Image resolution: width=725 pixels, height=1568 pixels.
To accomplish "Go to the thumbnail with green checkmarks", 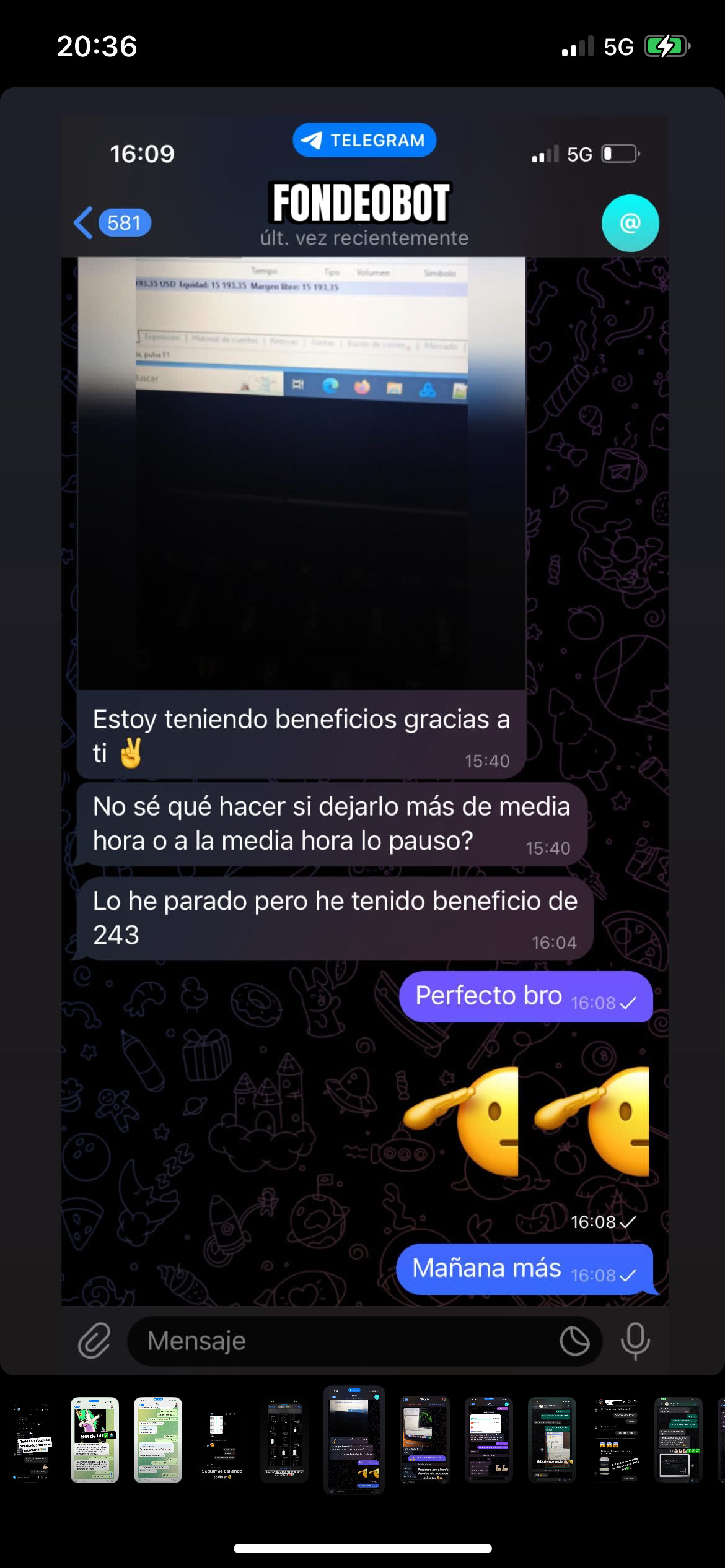I will pos(678,1439).
